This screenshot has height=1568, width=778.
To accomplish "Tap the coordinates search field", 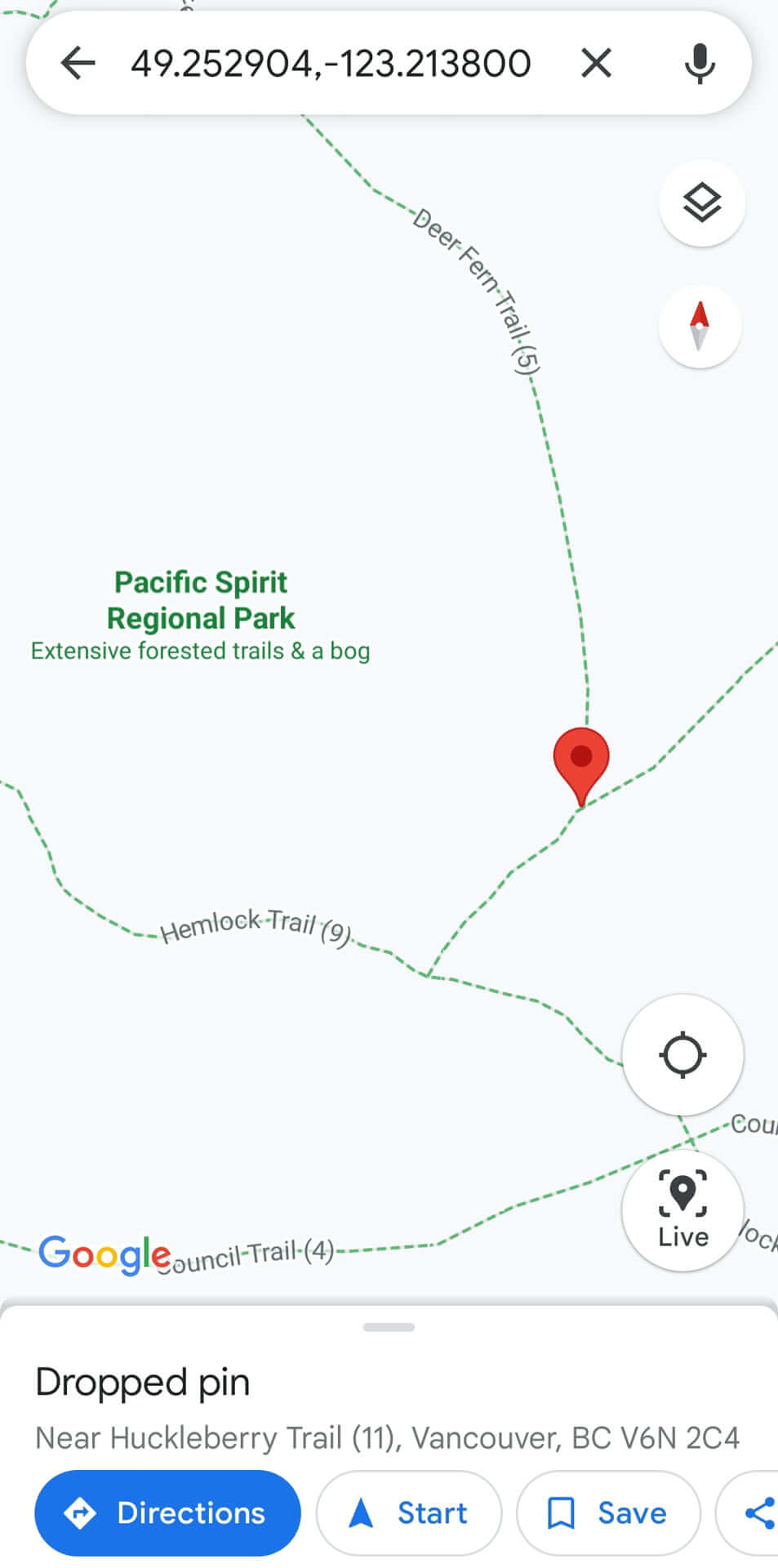I will [x=331, y=63].
